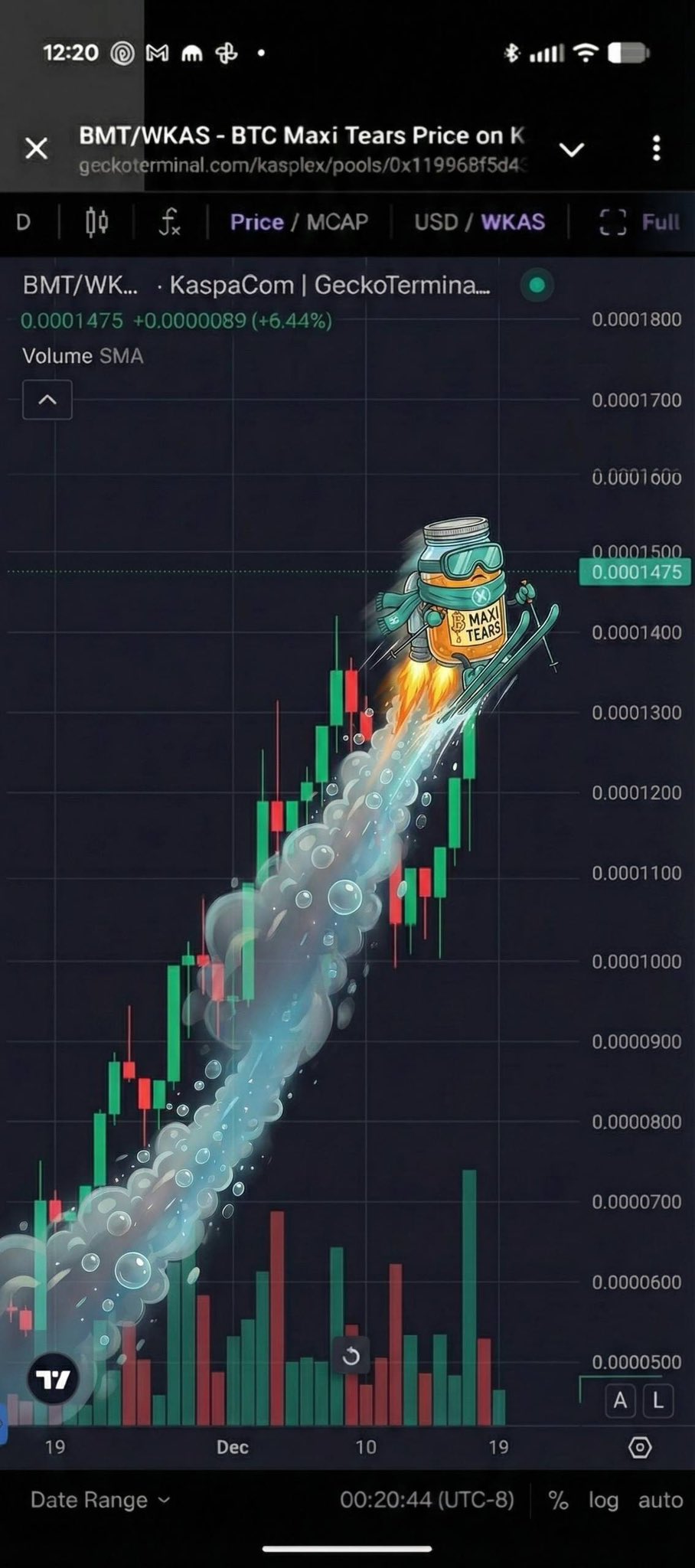
Task: Close the browser tab with X
Action: [36, 148]
